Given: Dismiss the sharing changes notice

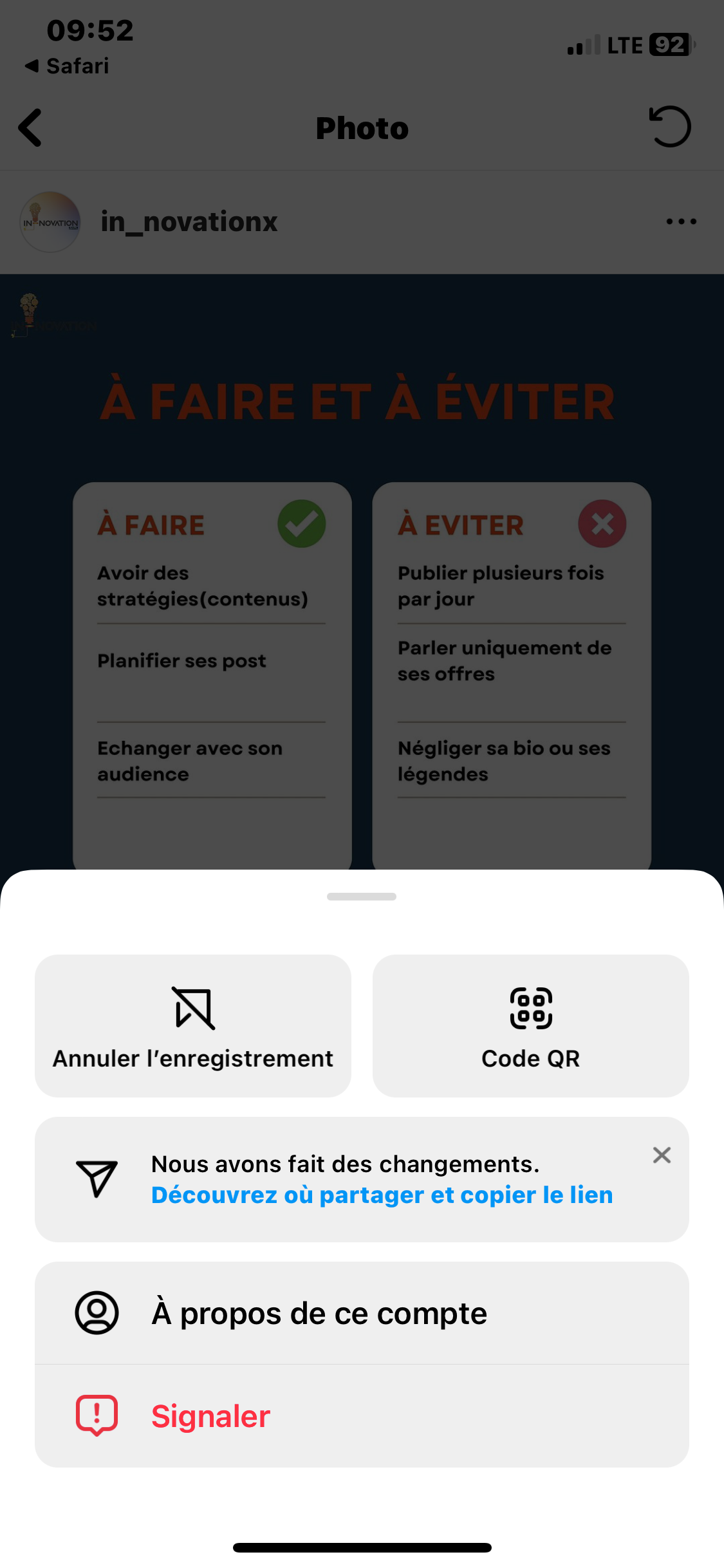Looking at the screenshot, I should 662,1155.
